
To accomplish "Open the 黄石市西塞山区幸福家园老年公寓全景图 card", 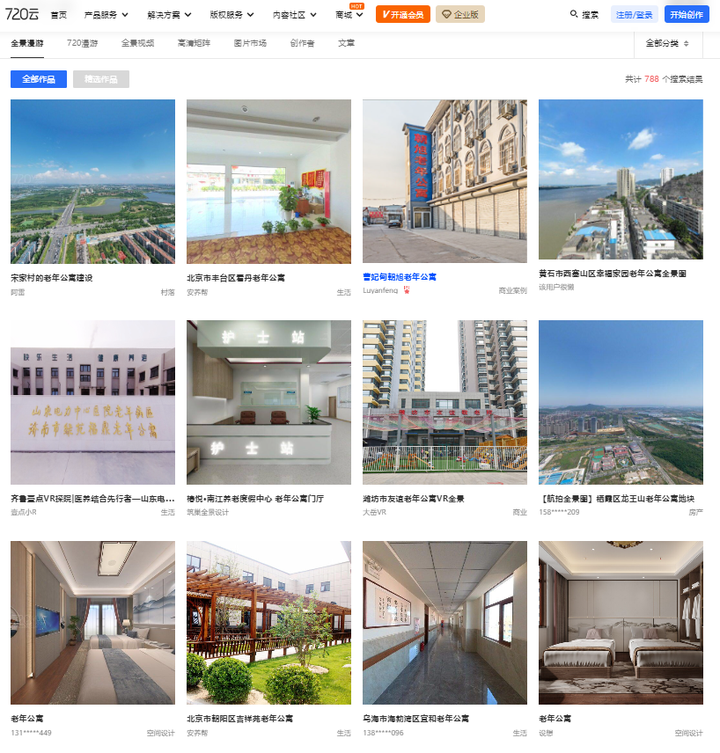I will click(620, 181).
